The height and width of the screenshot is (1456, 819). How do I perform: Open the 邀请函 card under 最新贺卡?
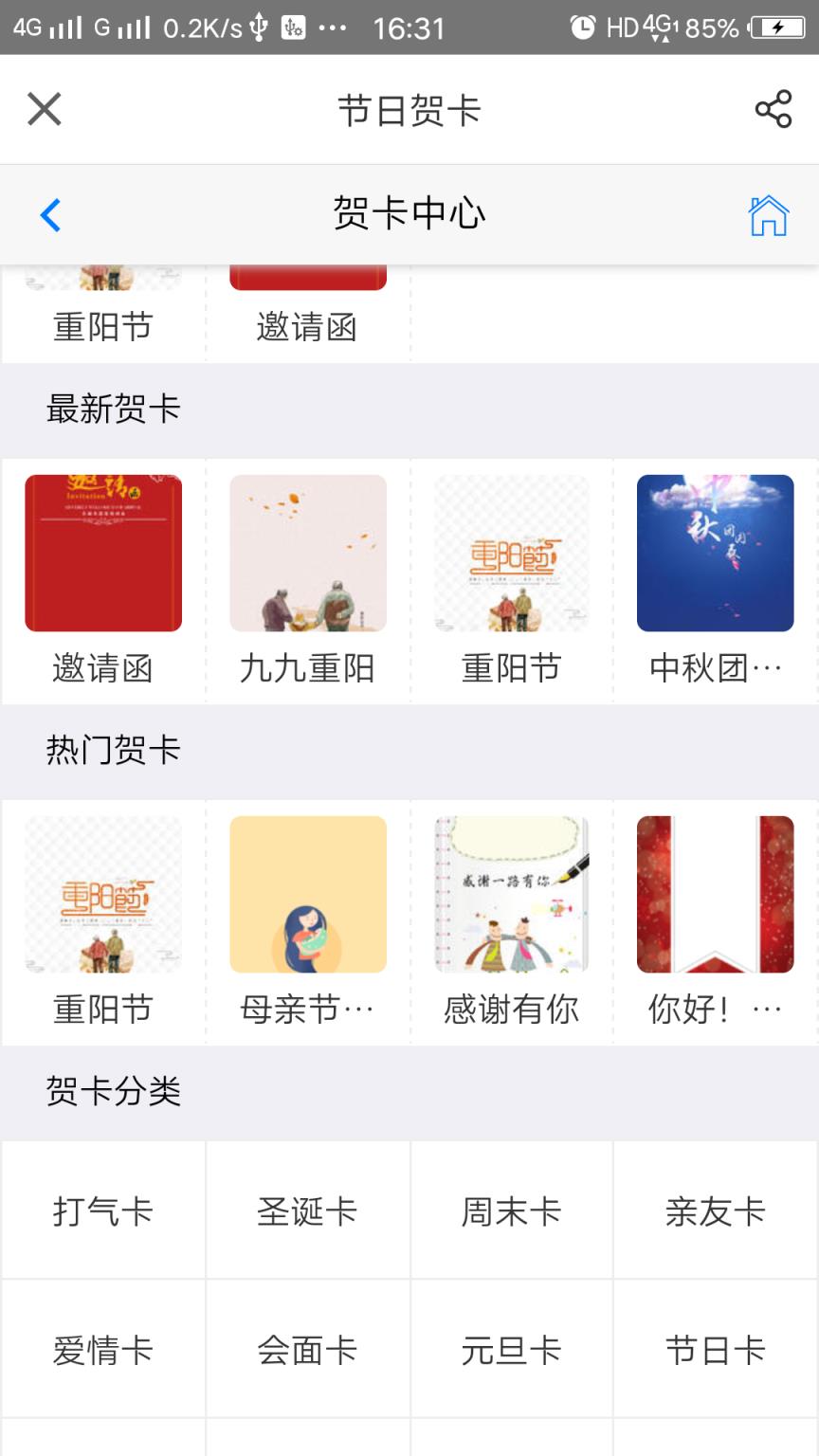pos(102,553)
